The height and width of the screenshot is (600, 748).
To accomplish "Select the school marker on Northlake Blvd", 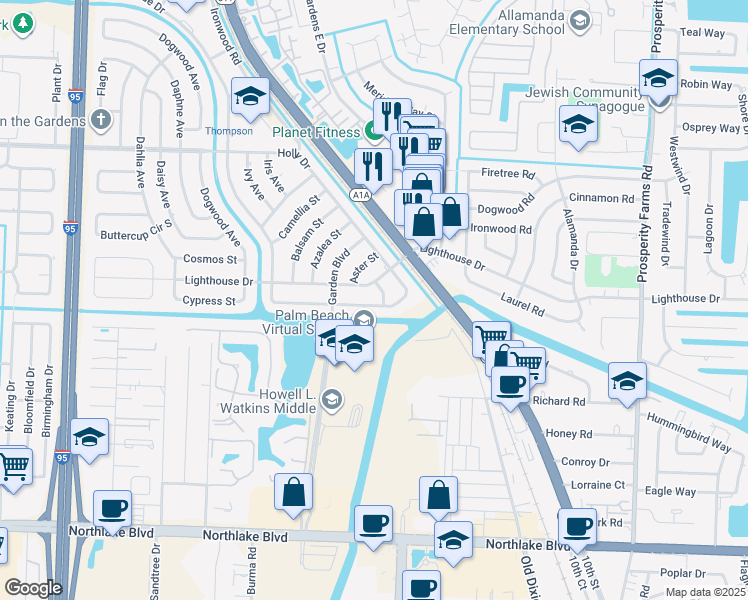I will pyautogui.click(x=453, y=541).
